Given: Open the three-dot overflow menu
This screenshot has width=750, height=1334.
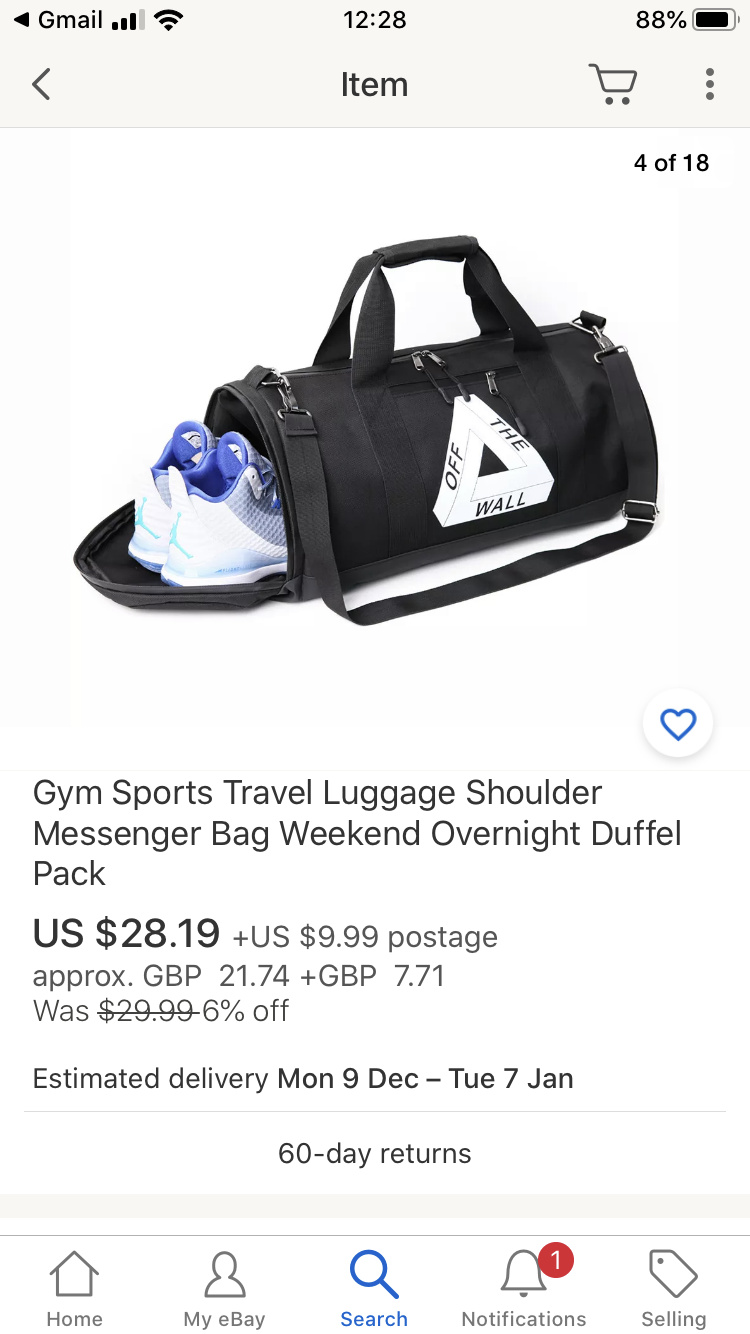Looking at the screenshot, I should pos(709,85).
